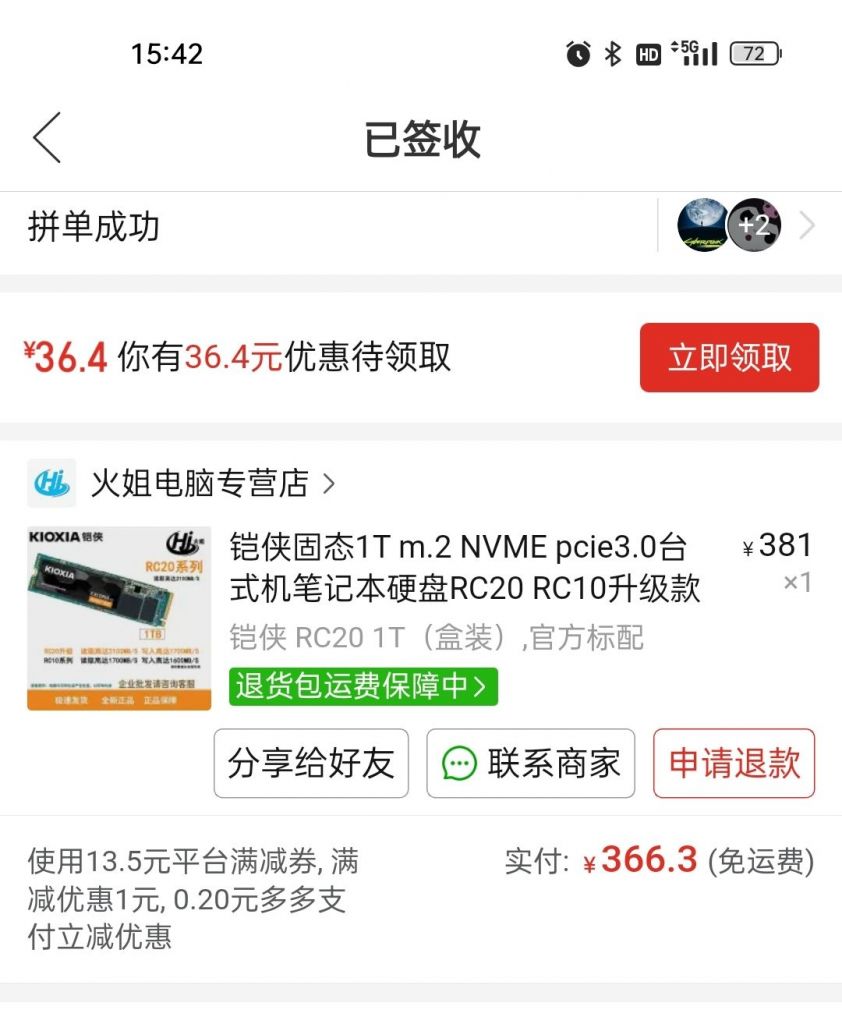Tap the battery level 72 indicator
The image size is (842, 1024).
point(755,55)
